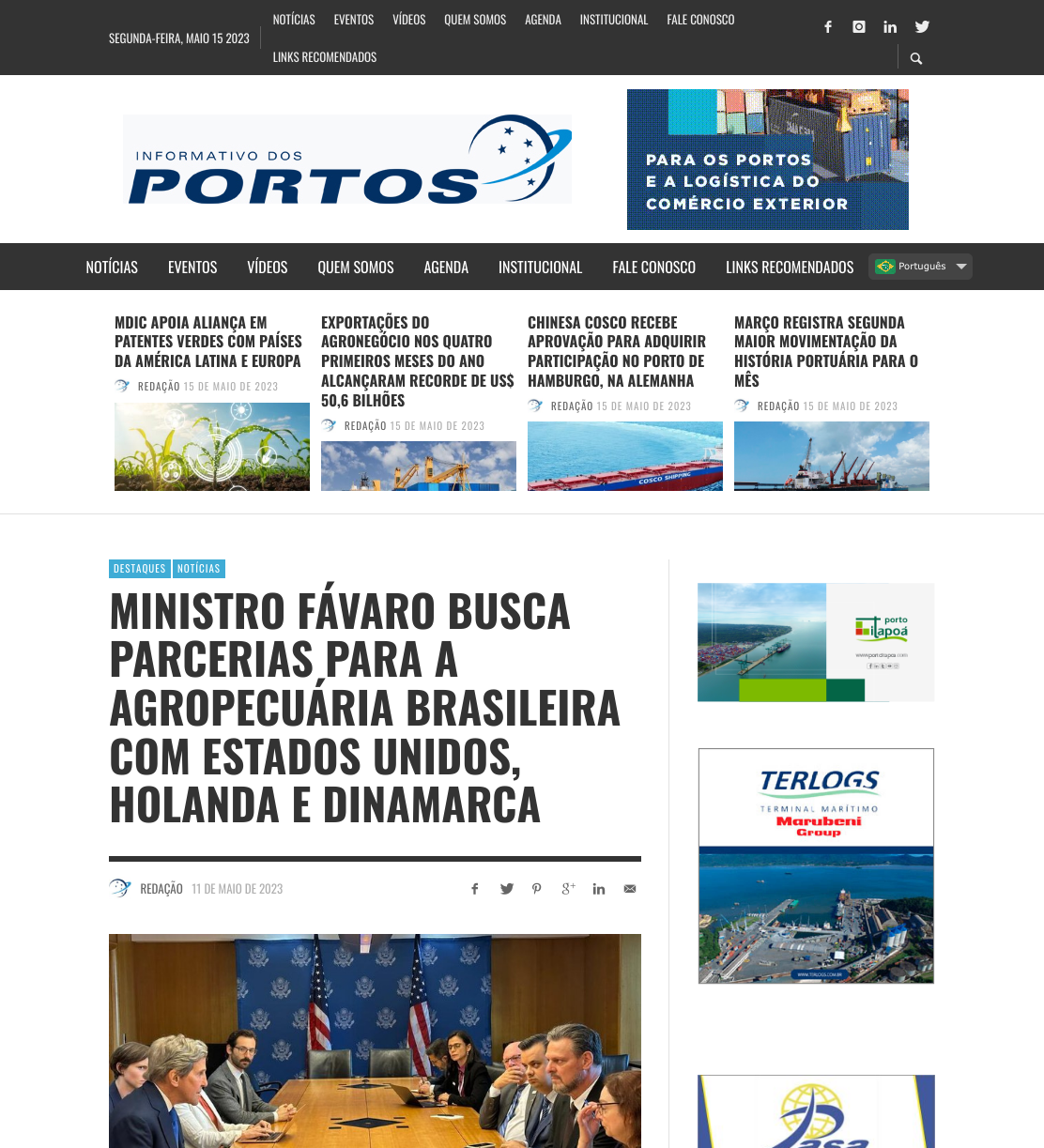Open the Porto Itapoá banner
This screenshot has width=1044, height=1148.
click(x=816, y=642)
